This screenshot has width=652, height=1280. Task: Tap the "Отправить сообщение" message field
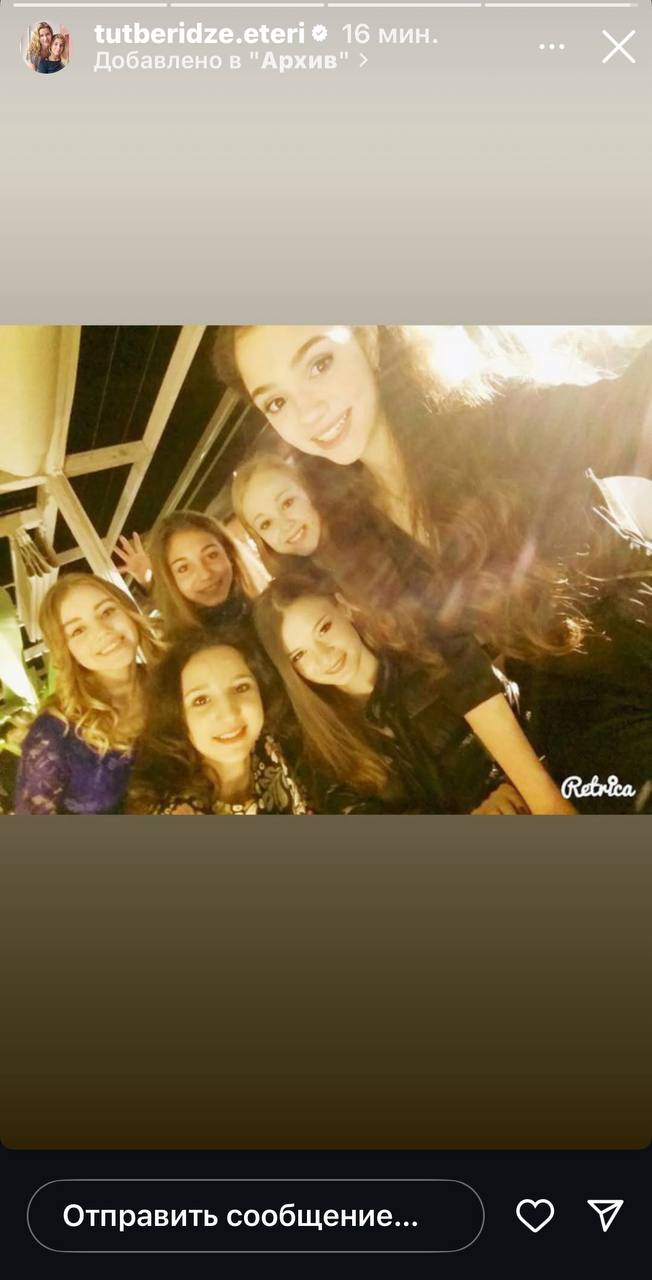[x=255, y=1216]
